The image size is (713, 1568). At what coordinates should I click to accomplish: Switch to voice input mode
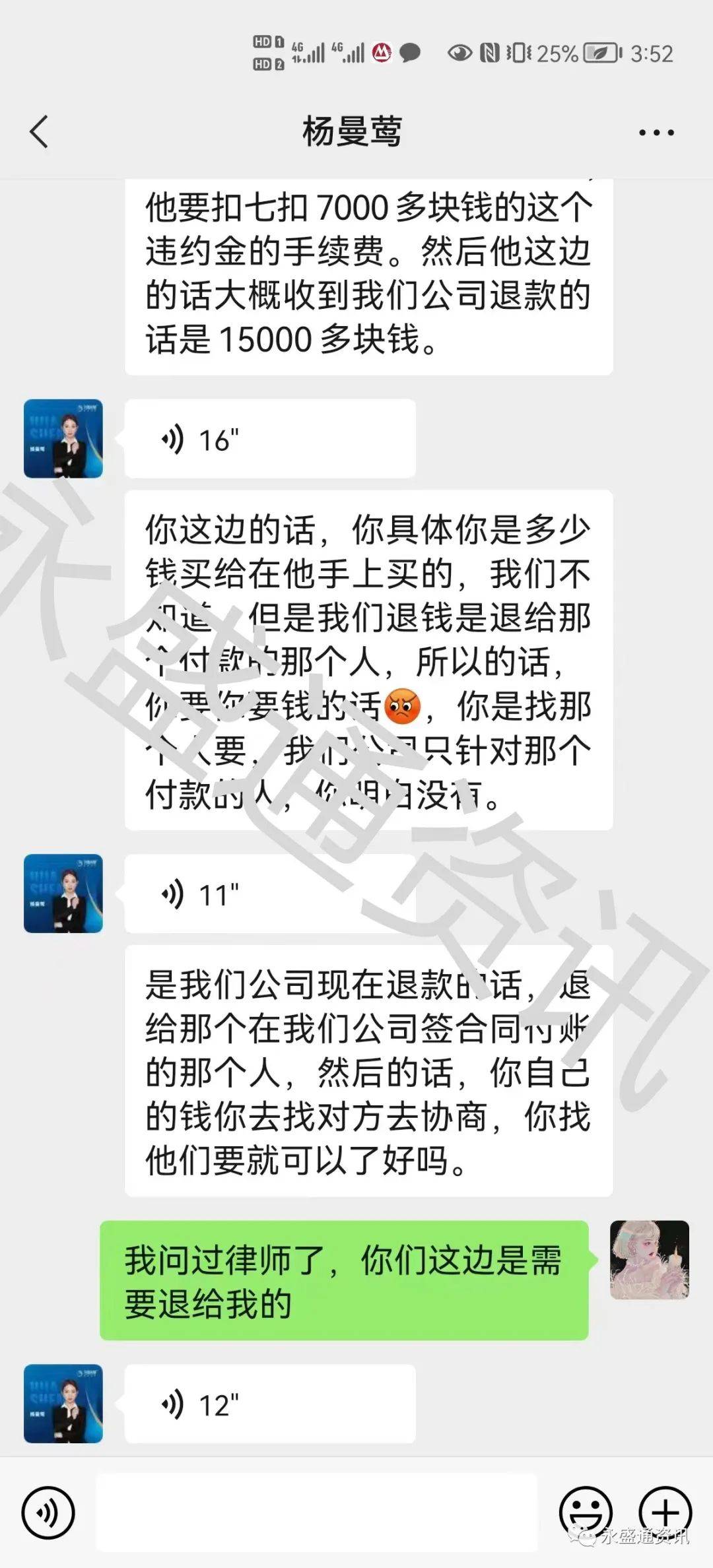pos(48,1513)
